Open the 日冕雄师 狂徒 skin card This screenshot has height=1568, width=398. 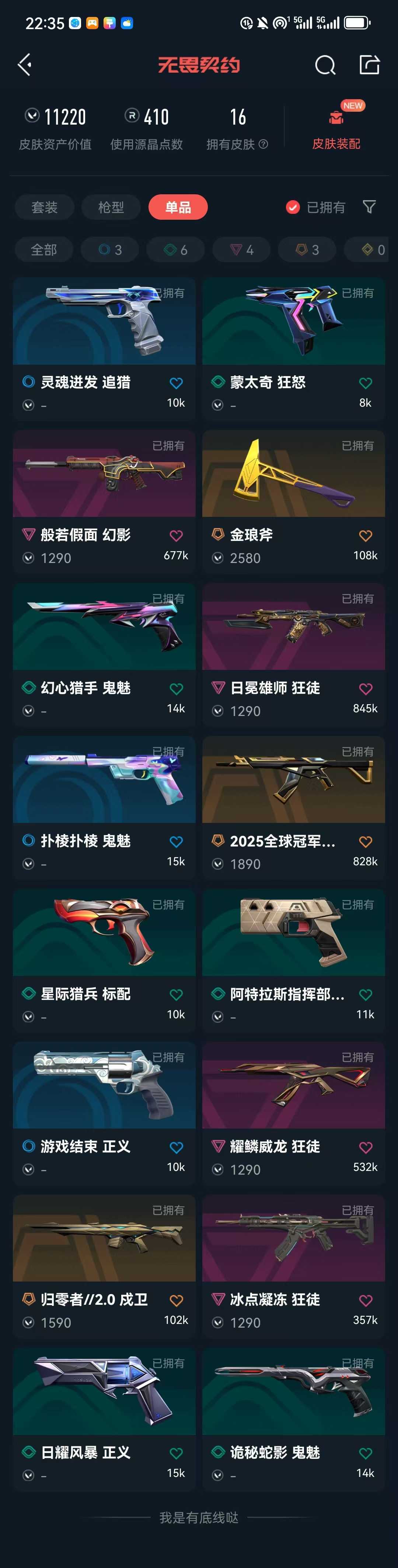point(293,654)
